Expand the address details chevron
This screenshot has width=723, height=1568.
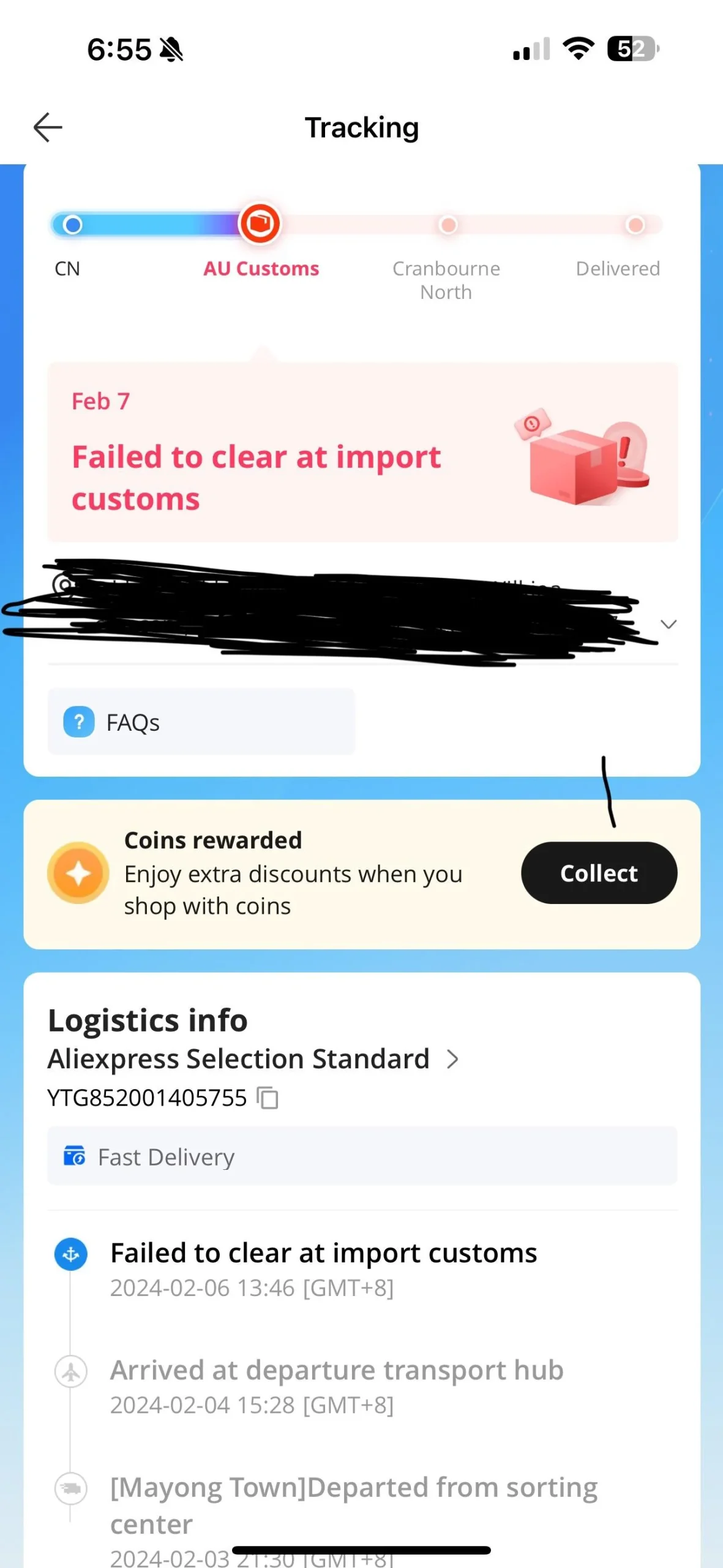click(669, 624)
